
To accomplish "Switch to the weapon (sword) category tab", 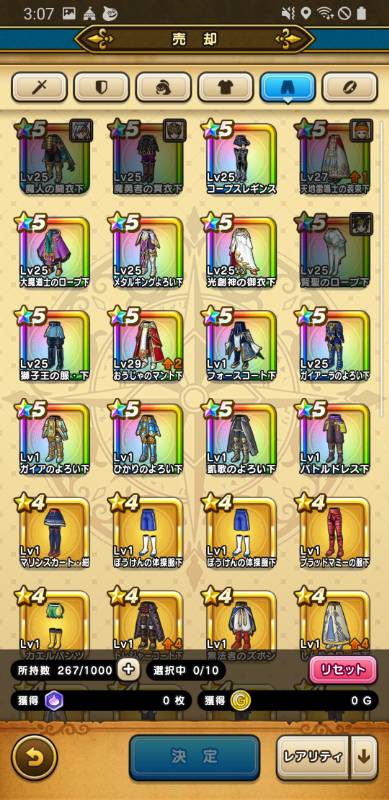I will click(39, 87).
